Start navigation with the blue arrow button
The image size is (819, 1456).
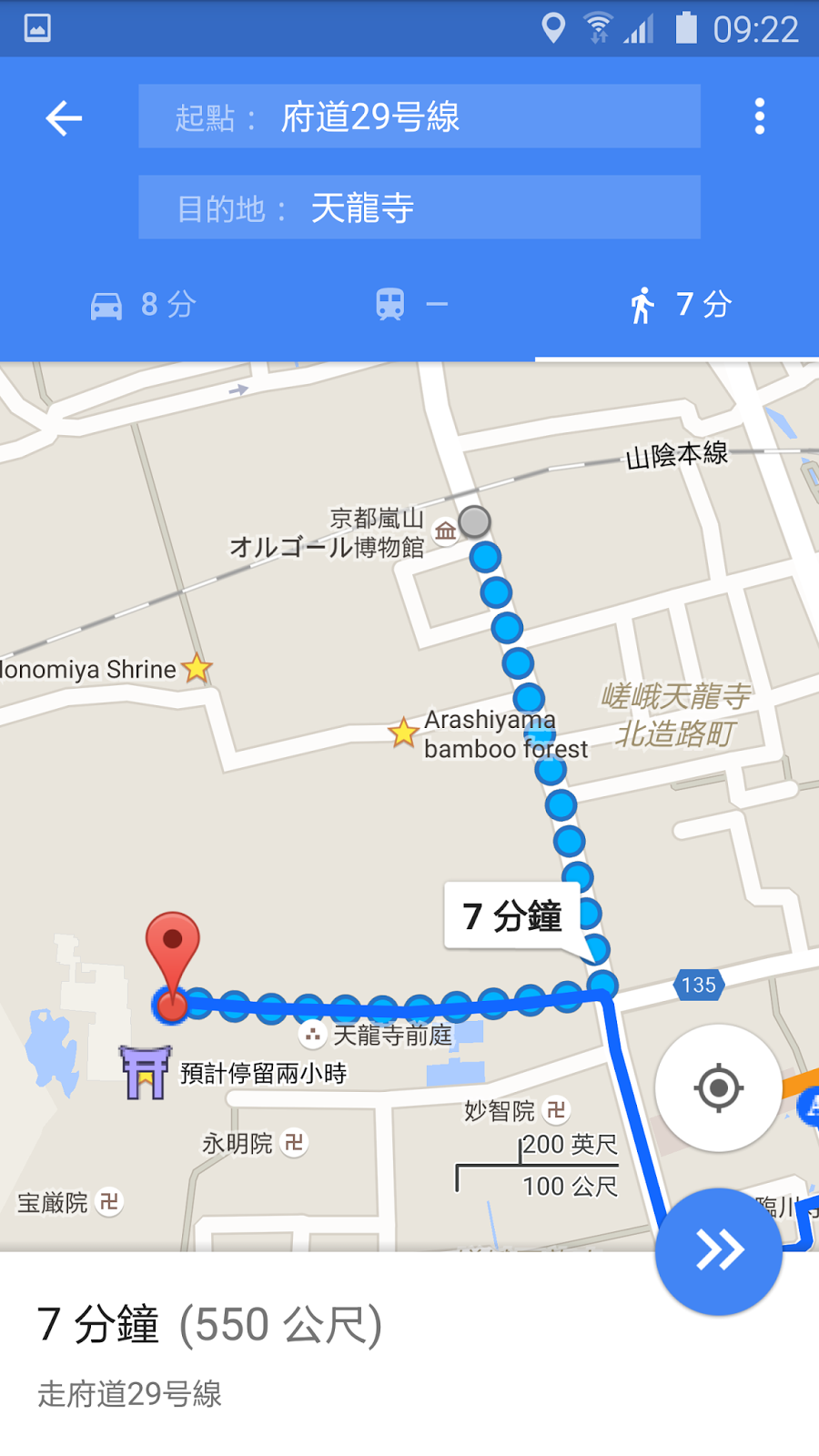point(718,1250)
